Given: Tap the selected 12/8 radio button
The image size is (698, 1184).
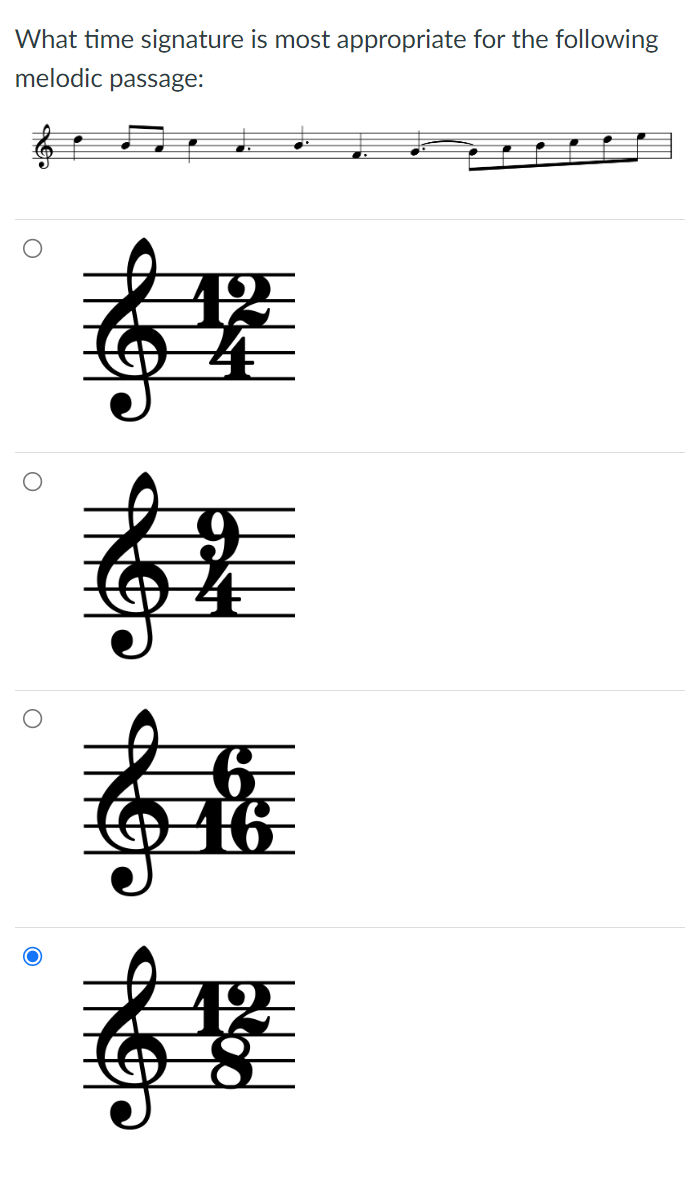Looking at the screenshot, I should [x=33, y=957].
